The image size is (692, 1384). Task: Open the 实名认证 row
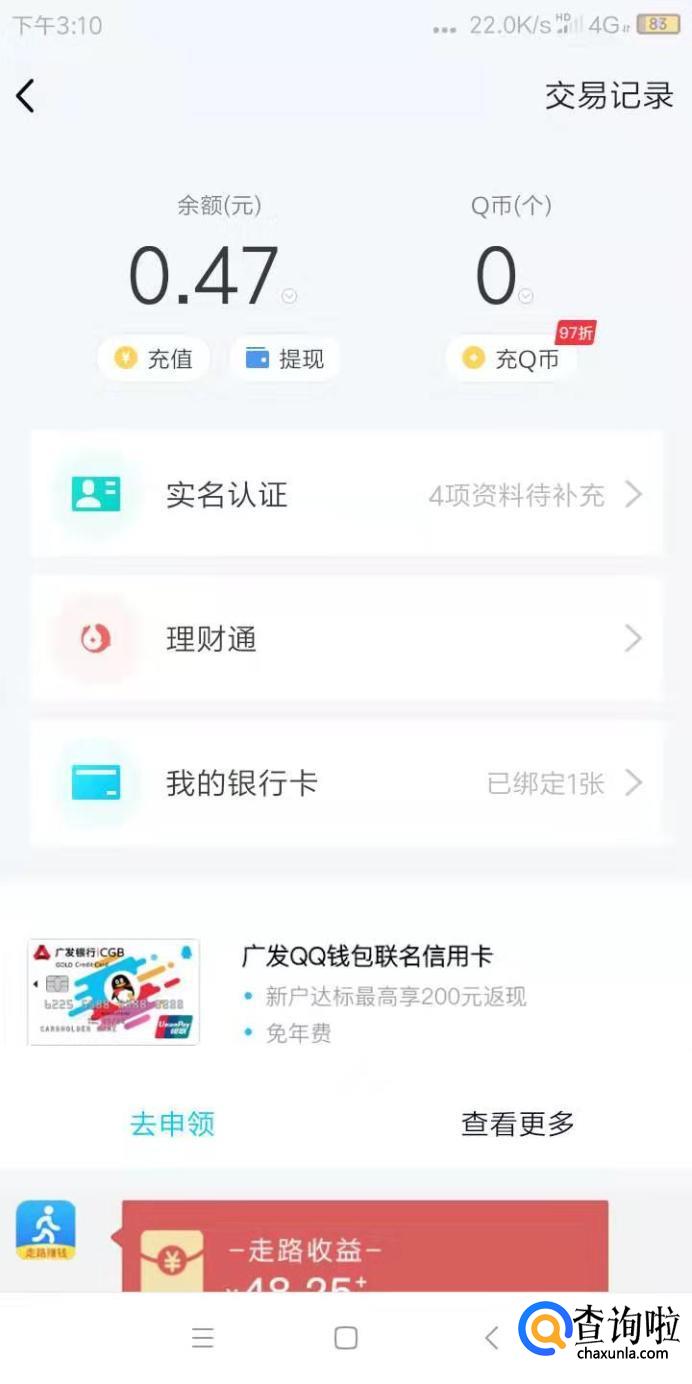pos(346,494)
